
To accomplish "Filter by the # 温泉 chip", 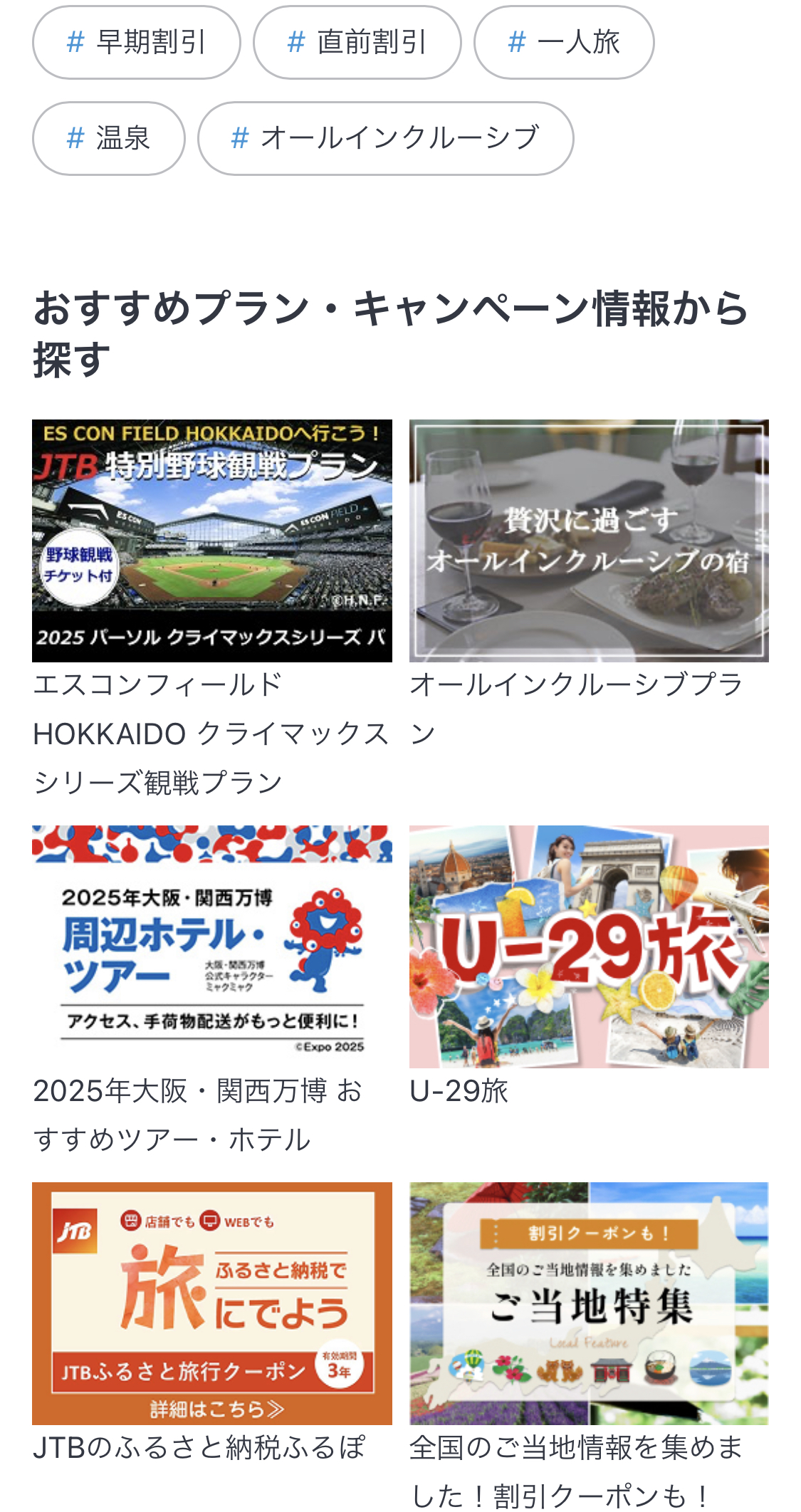I will pyautogui.click(x=108, y=138).
